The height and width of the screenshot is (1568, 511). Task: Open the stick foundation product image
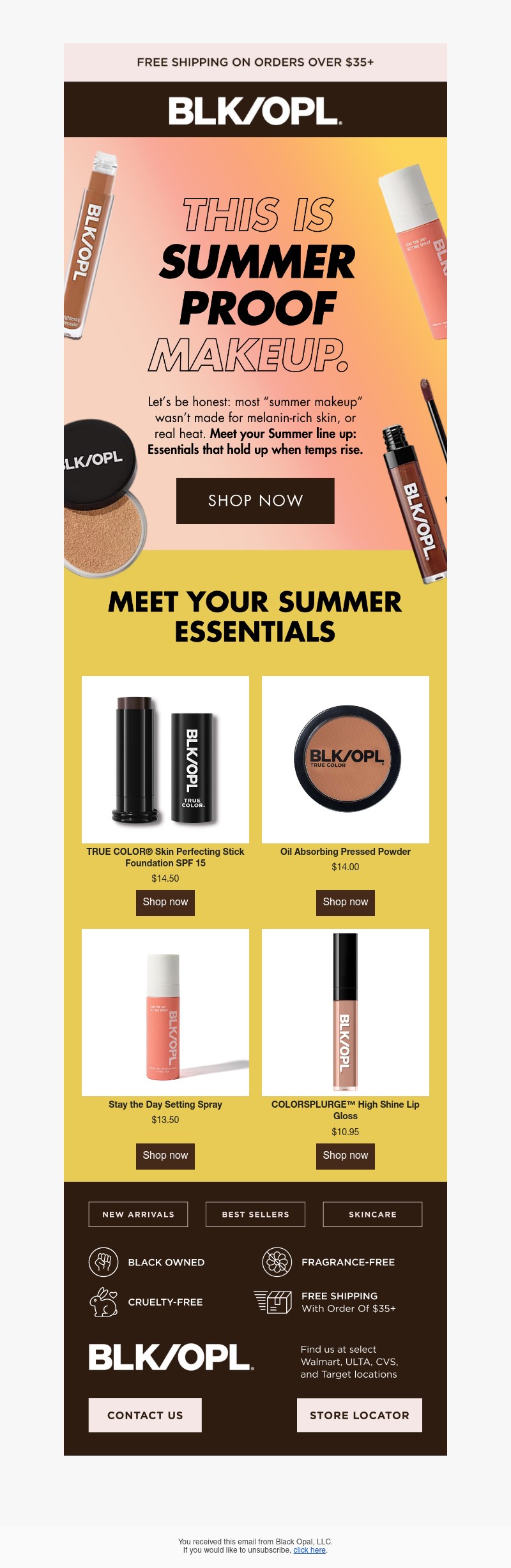pos(165,759)
